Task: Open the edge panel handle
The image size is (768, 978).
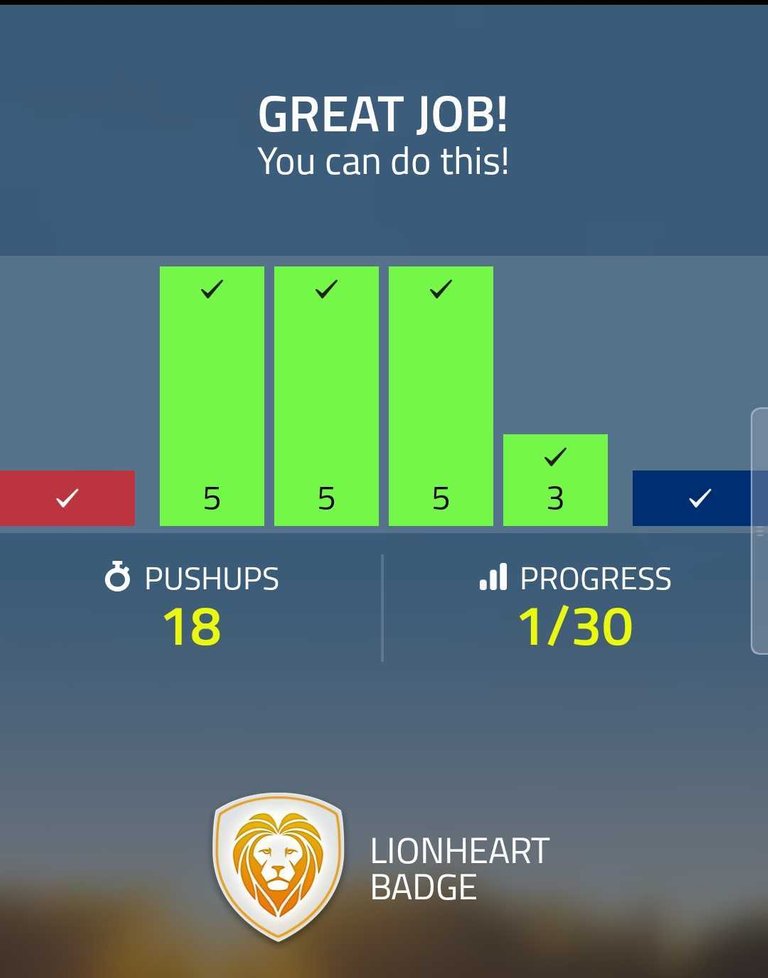Action: click(759, 531)
